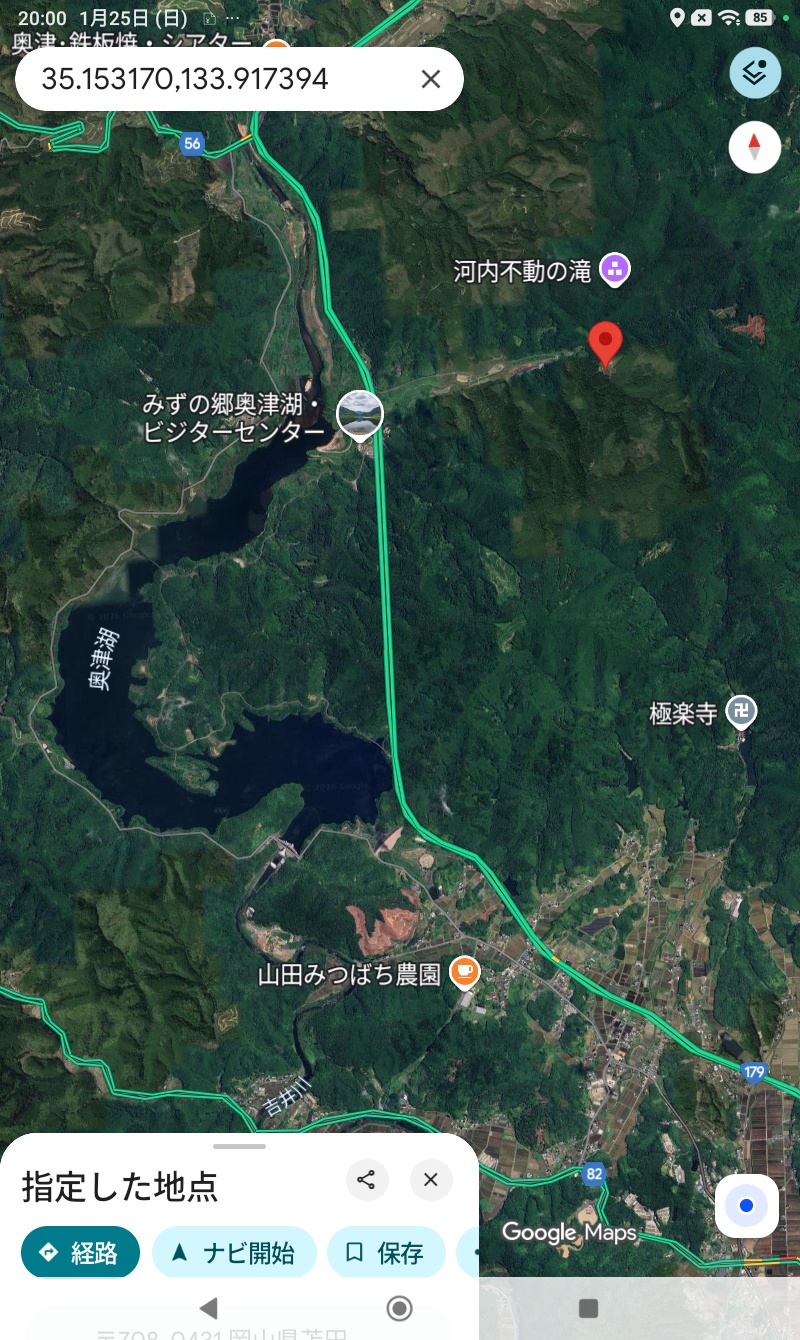Get directions with the 経路 button
The height and width of the screenshot is (1340, 800).
(80, 1252)
